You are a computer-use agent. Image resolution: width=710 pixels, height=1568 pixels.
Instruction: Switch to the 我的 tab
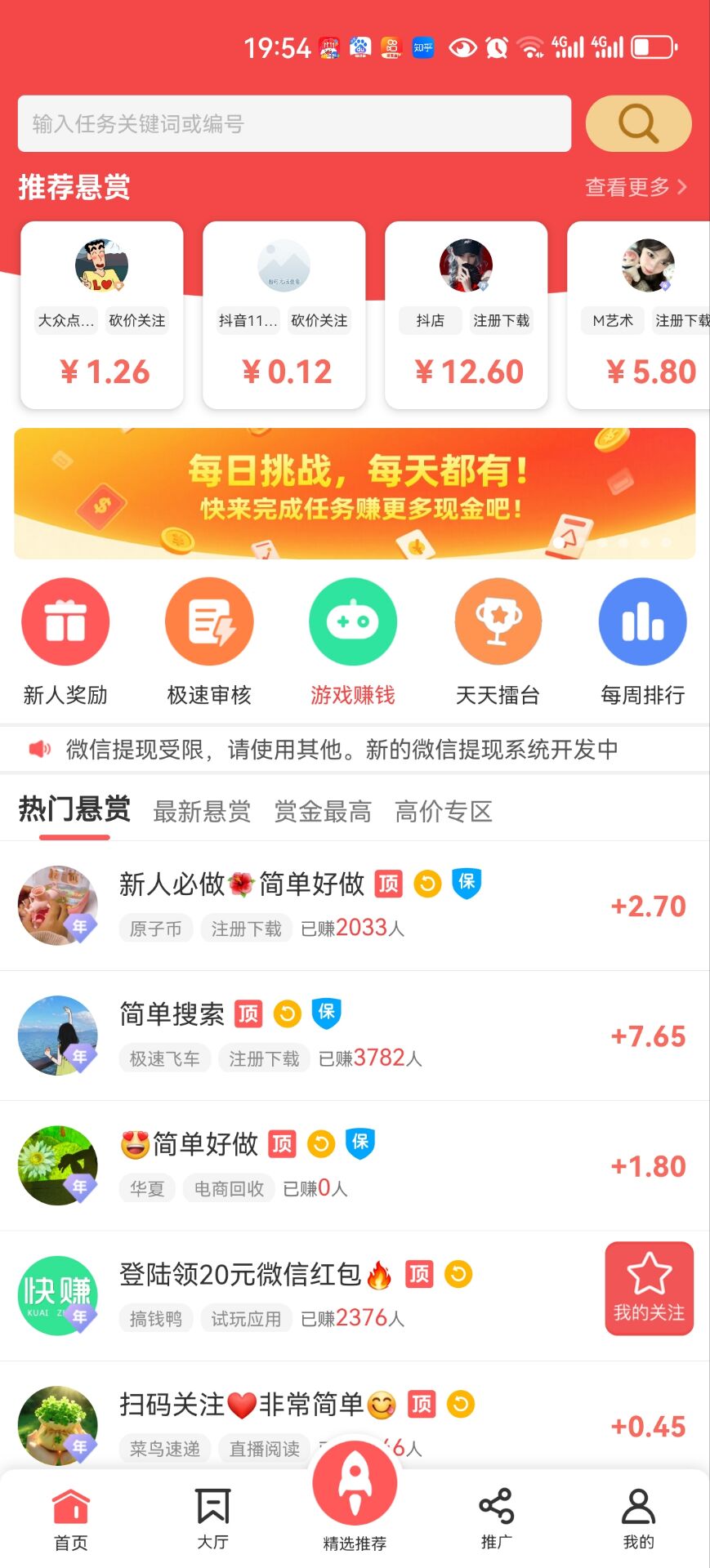click(638, 1519)
